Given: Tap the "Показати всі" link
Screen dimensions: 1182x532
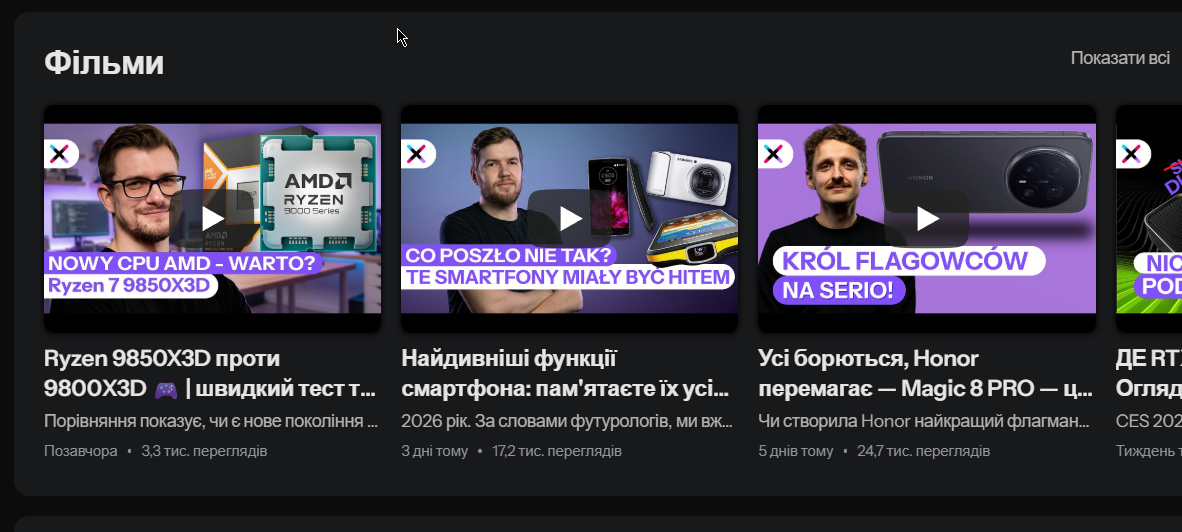Looking at the screenshot, I should (1119, 58).
